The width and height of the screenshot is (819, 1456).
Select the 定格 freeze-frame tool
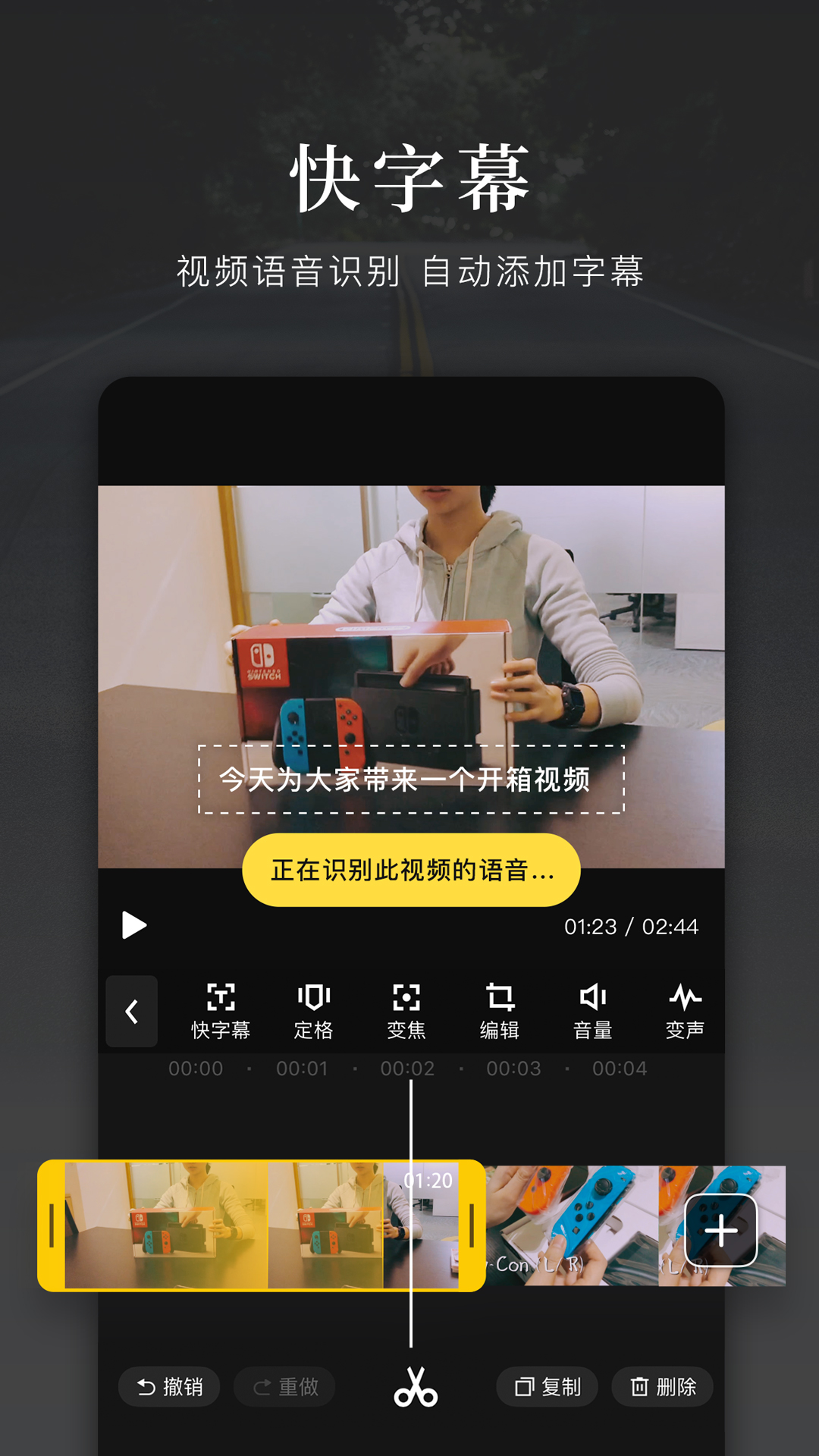(x=314, y=1011)
